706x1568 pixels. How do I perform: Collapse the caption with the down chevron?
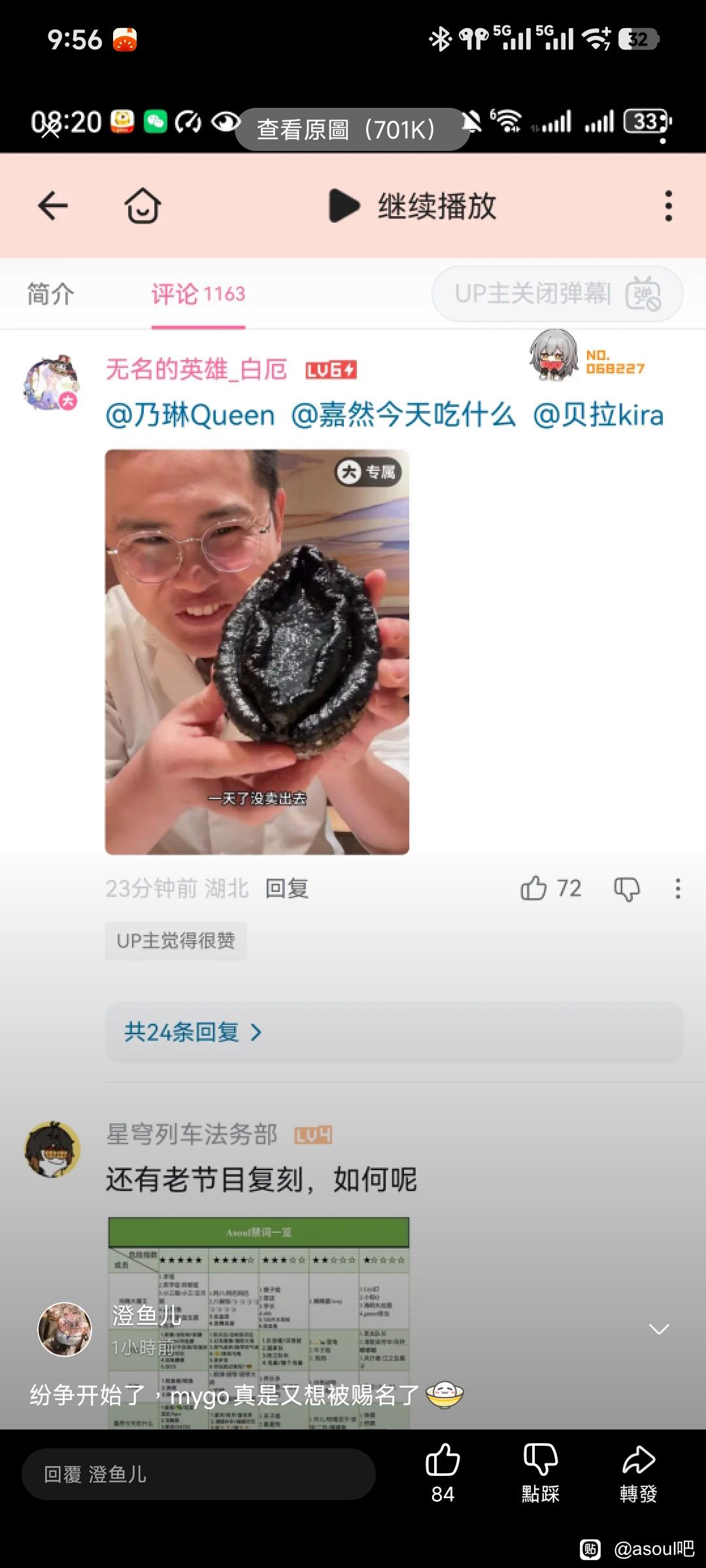coord(659,1329)
